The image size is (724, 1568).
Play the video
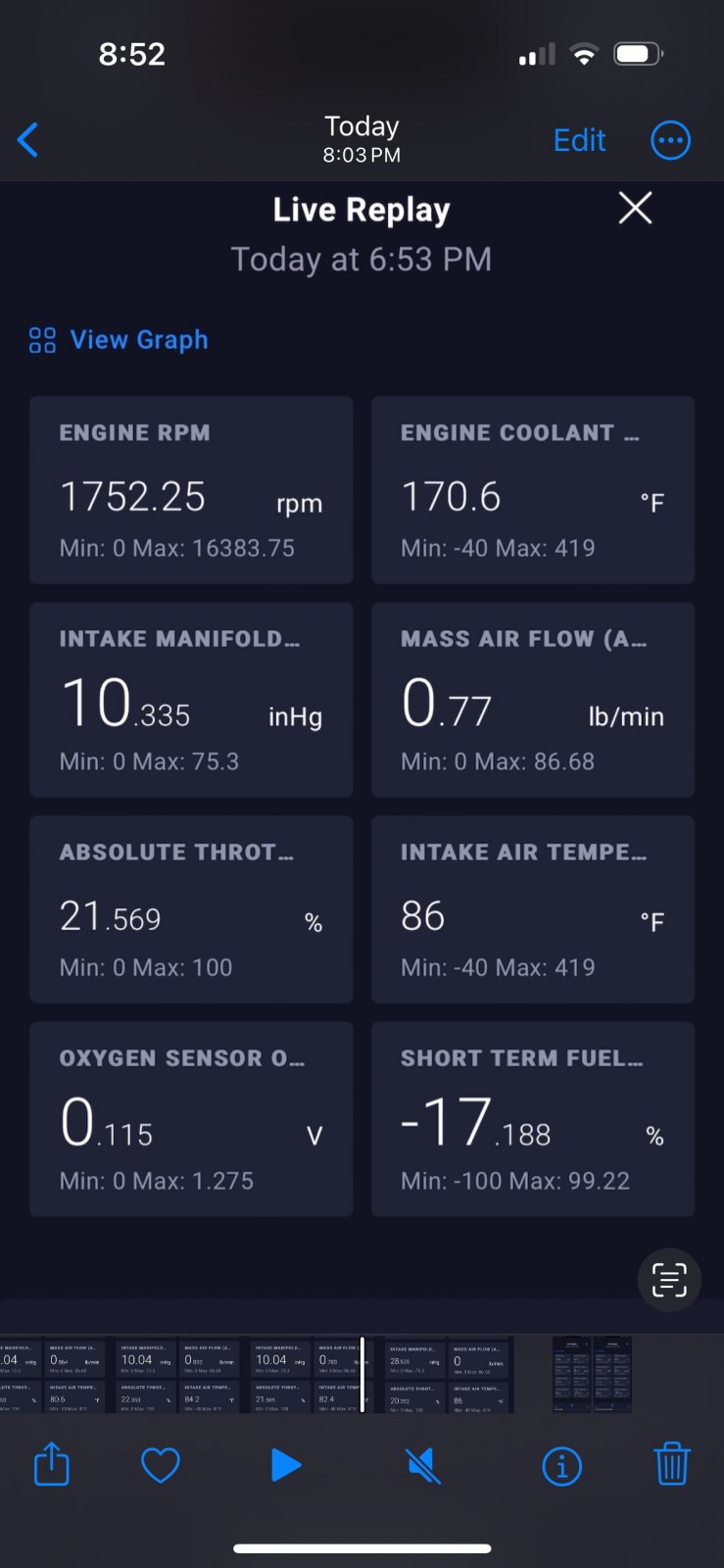coord(285,1465)
